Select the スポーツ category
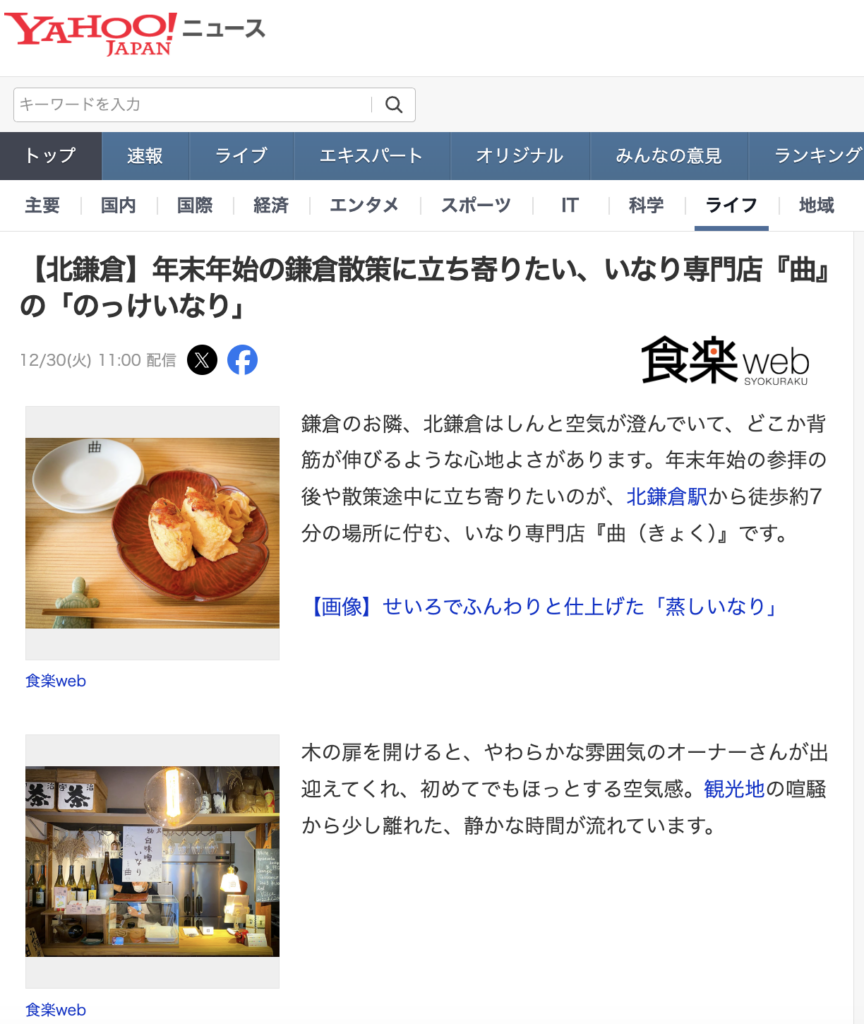This screenshot has width=864, height=1024. (x=476, y=205)
